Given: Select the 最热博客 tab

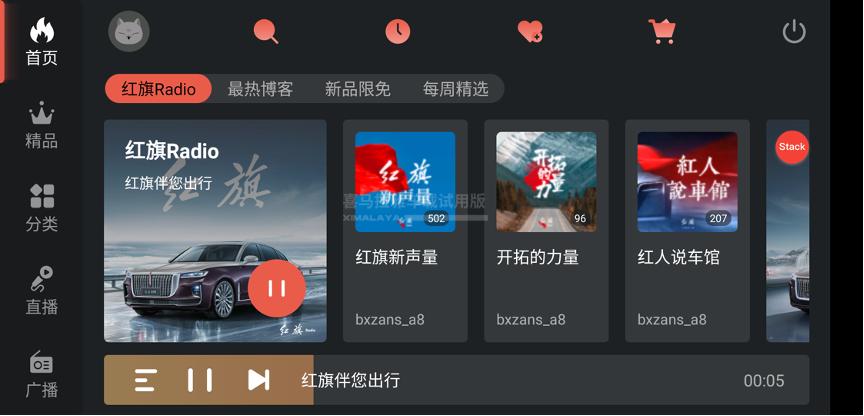Looking at the screenshot, I should [260, 89].
